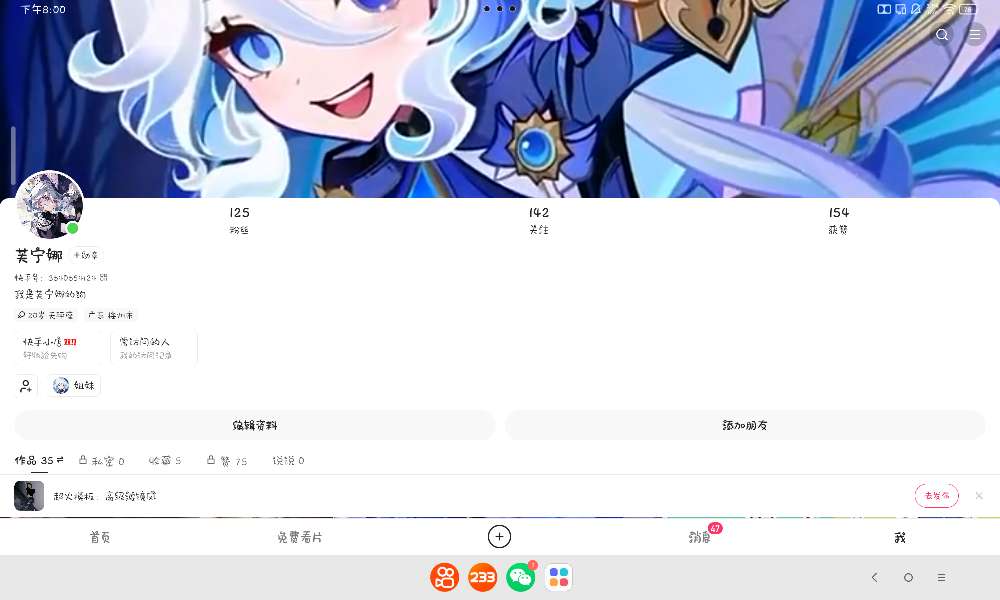Open the 154 获赞 likes count

pyautogui.click(x=838, y=220)
